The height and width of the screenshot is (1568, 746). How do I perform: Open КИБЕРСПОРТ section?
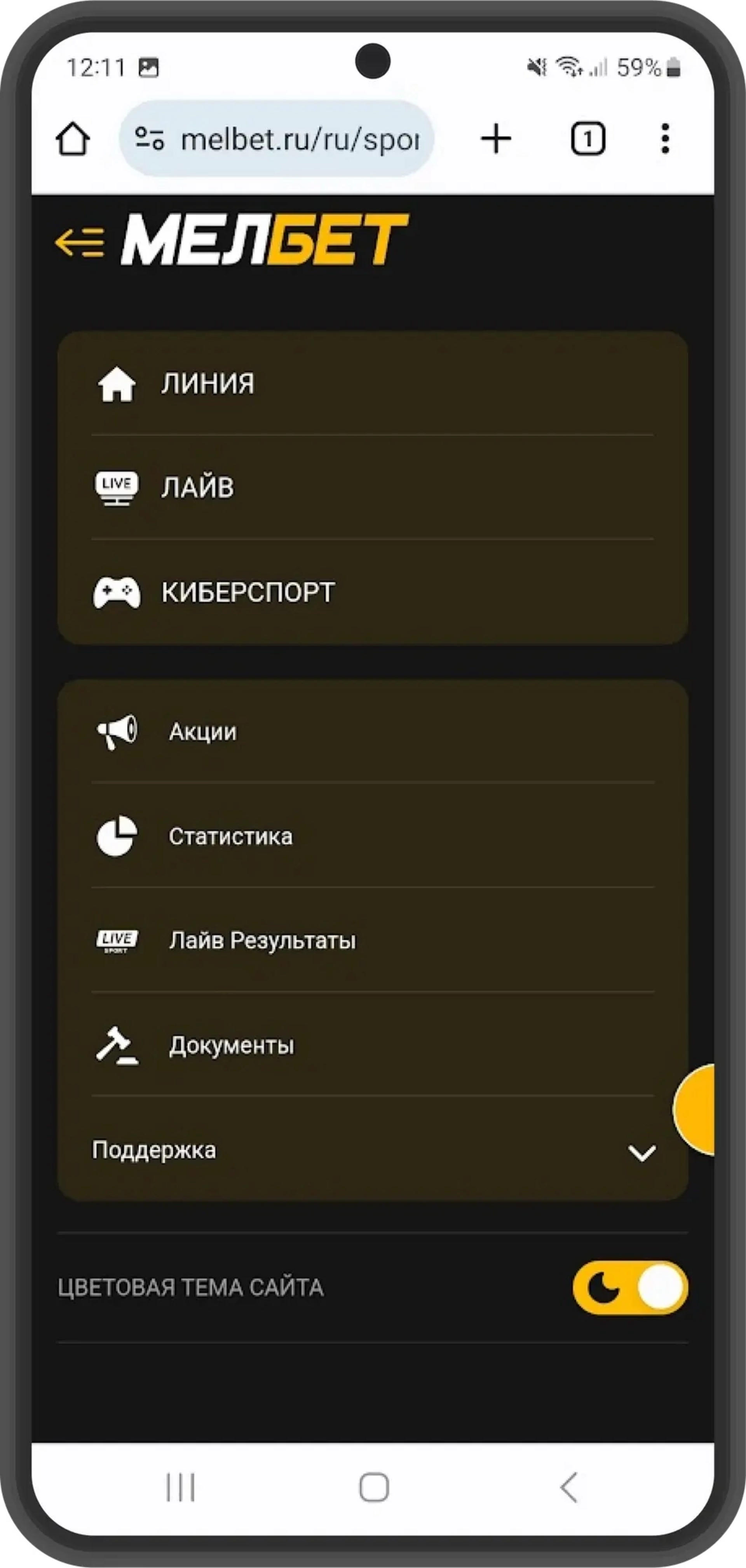click(x=247, y=592)
